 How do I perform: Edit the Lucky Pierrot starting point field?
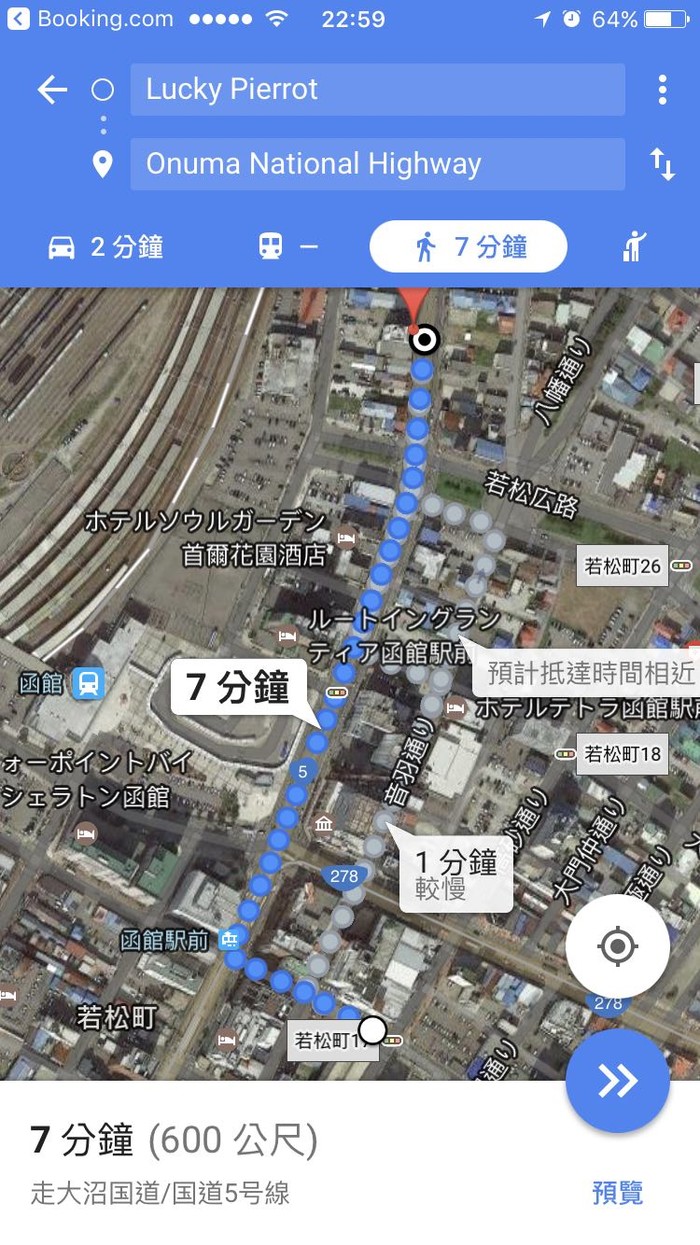(377, 90)
